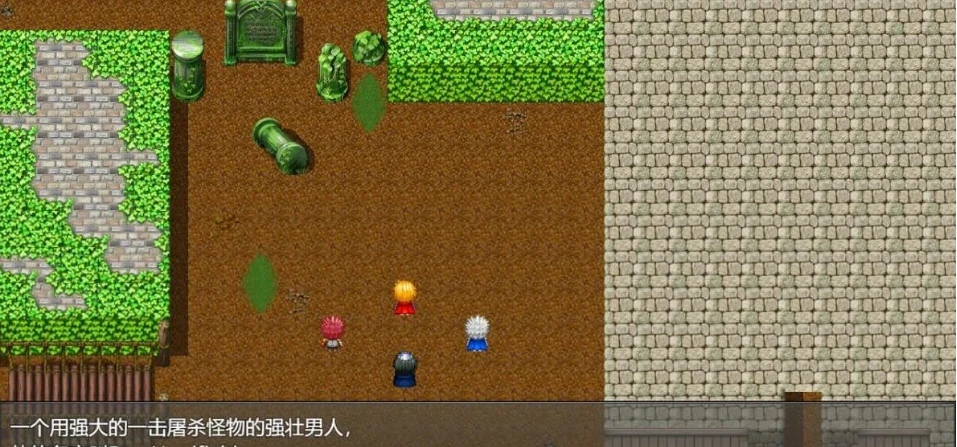
Task: Tap the dialogue box to advance the text
Action: [478, 427]
